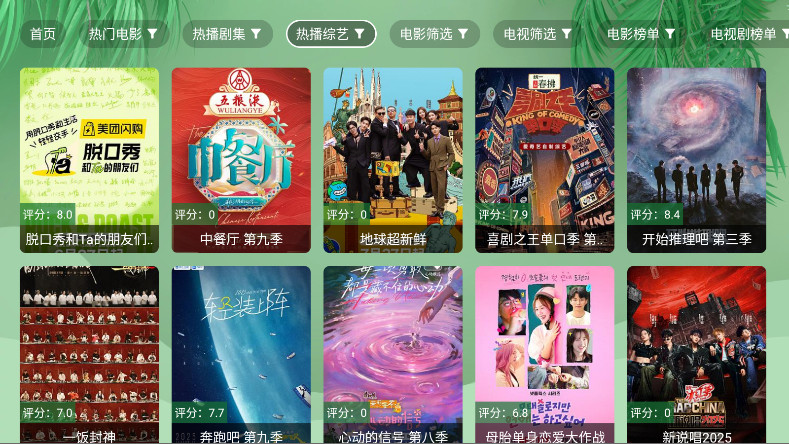Select the 热播剧集 tab
789x444 pixels.
click(x=227, y=34)
